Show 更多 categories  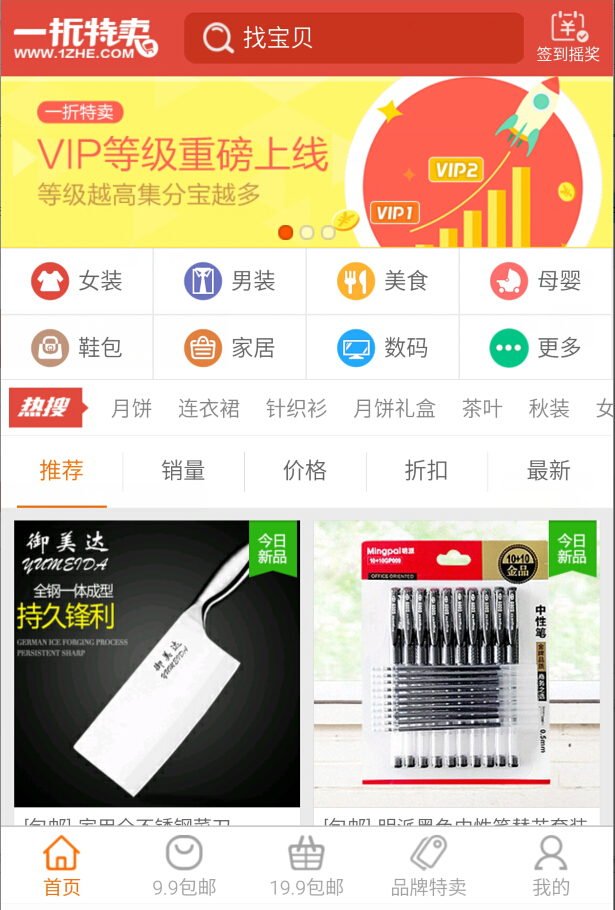pyautogui.click(x=536, y=348)
